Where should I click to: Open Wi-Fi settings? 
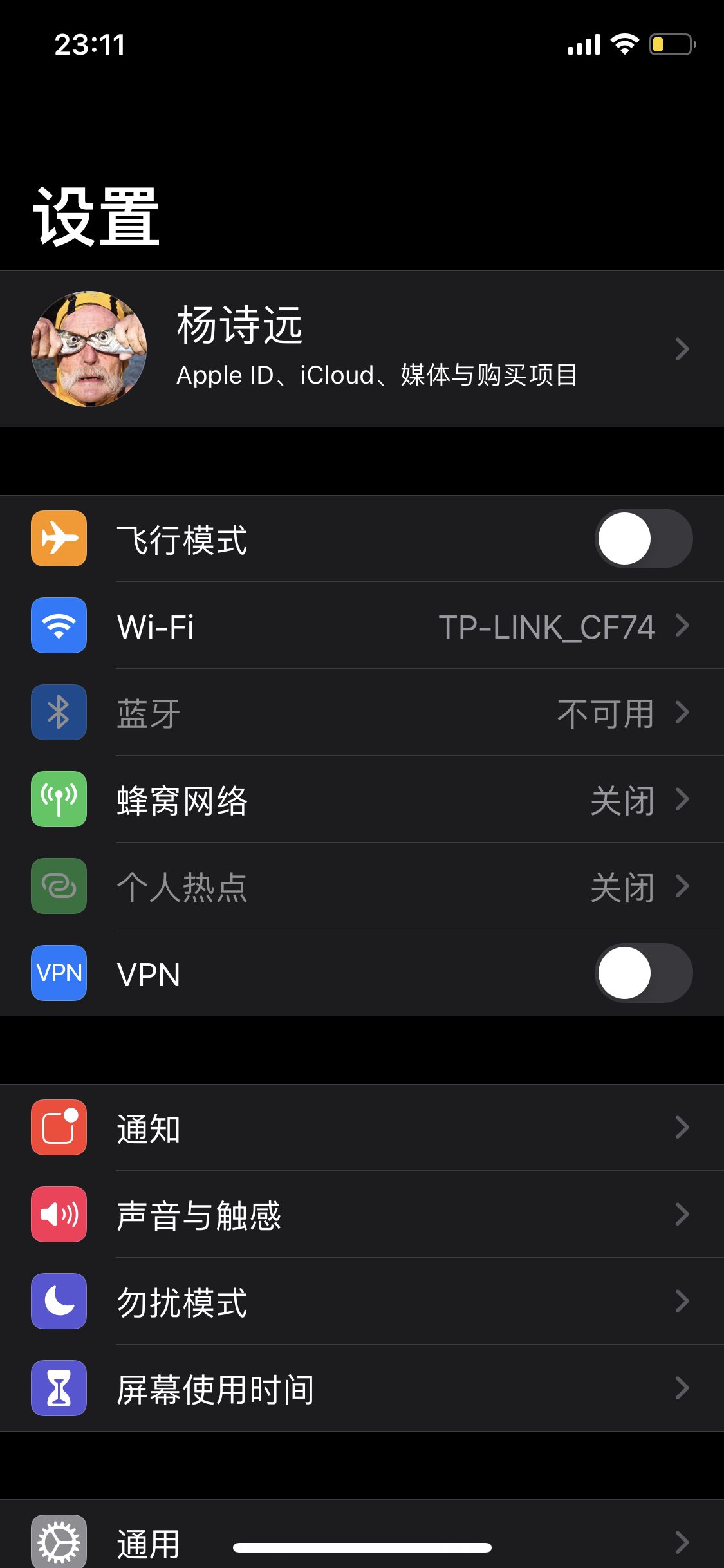pos(360,626)
